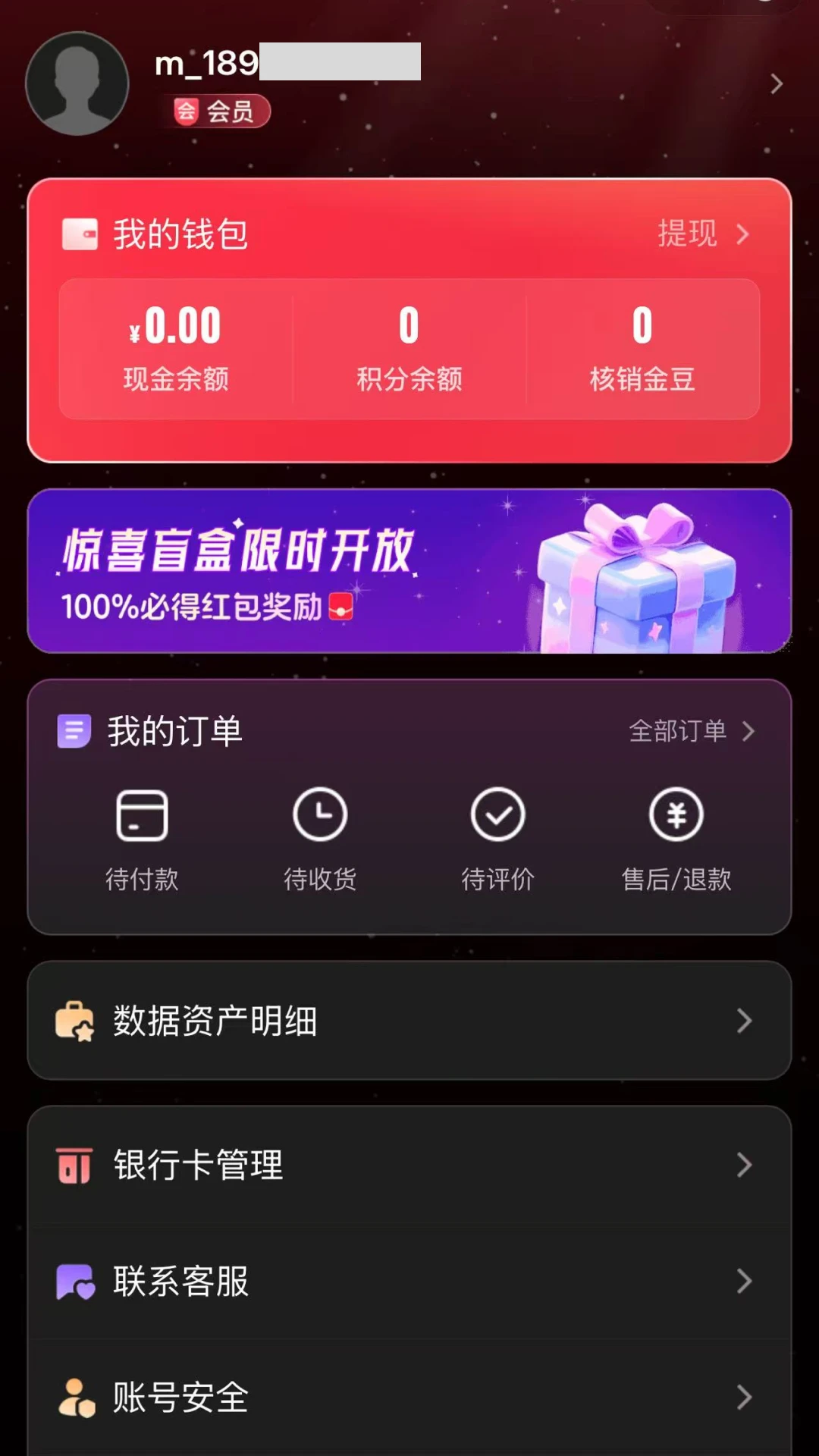Viewport: 819px width, 1456px height.
Task: Click the bank card icon beside 银行卡管理
Action: [74, 1166]
